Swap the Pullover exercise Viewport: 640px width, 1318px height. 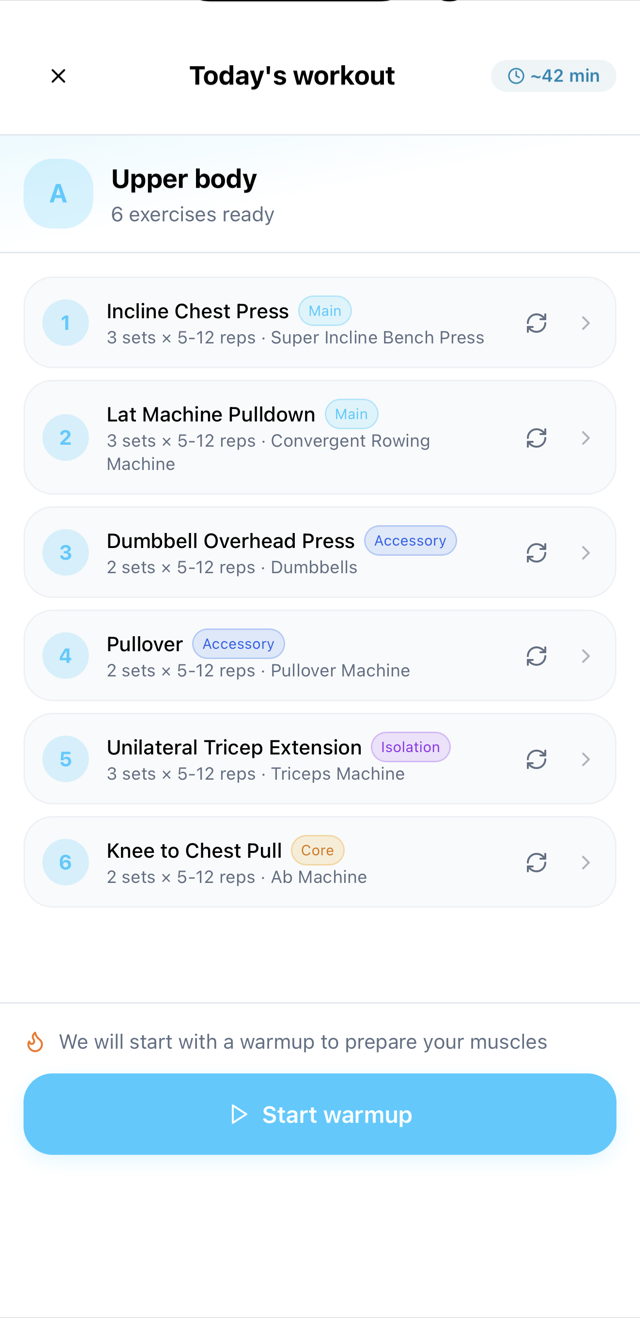pyautogui.click(x=537, y=656)
